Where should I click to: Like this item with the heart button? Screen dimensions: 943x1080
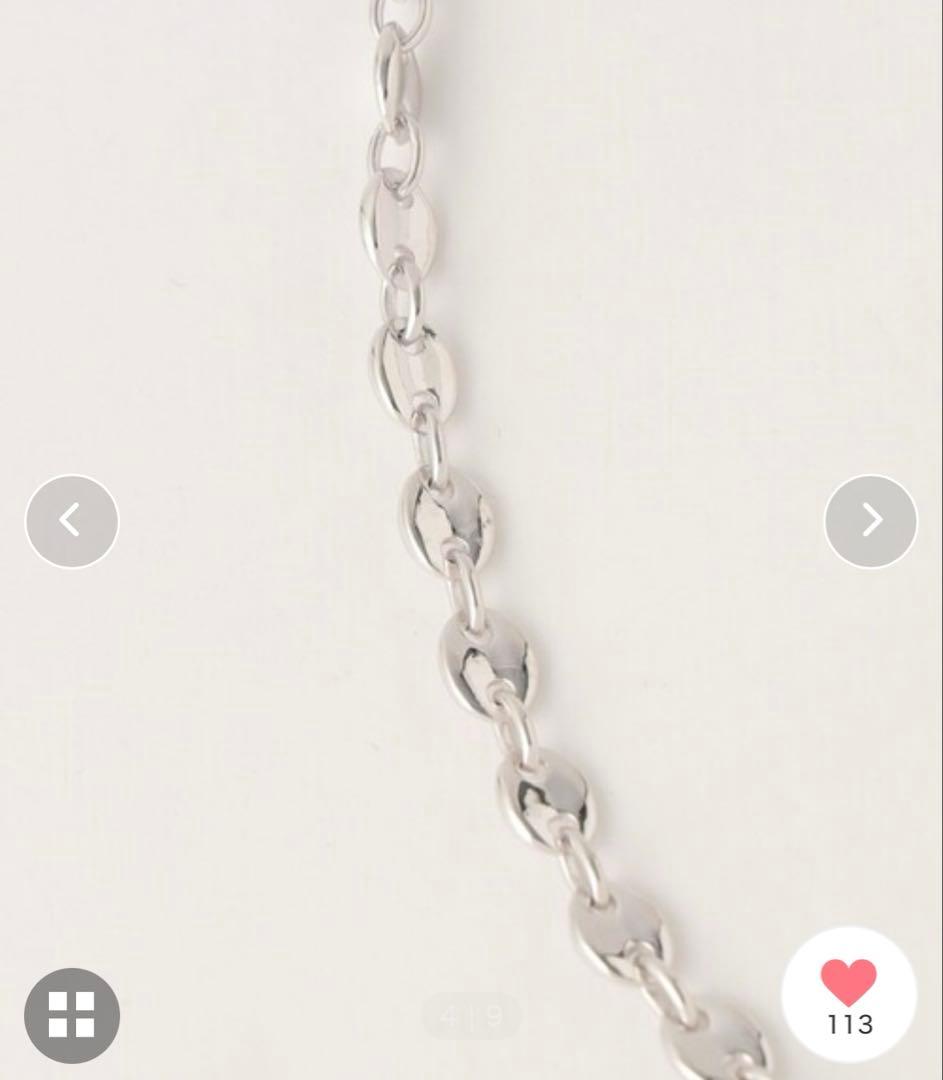tap(849, 984)
